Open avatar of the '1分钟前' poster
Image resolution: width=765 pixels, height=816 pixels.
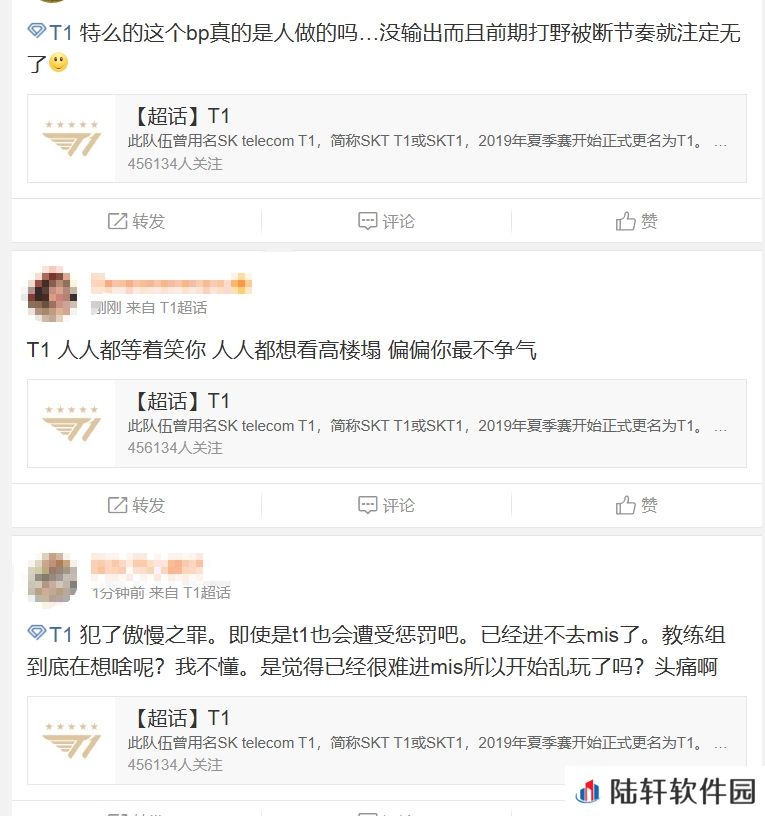[52, 578]
